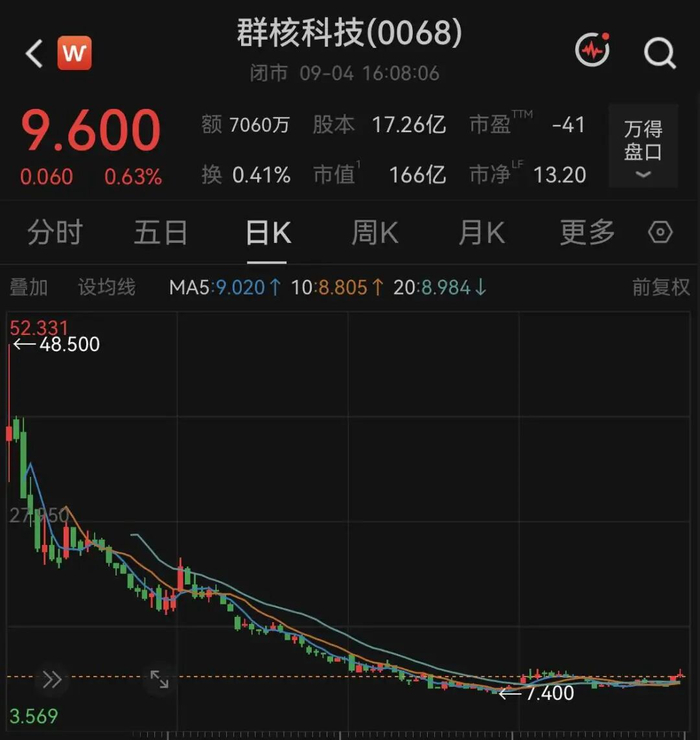
Task: Select the 日K tab
Action: [x=268, y=232]
